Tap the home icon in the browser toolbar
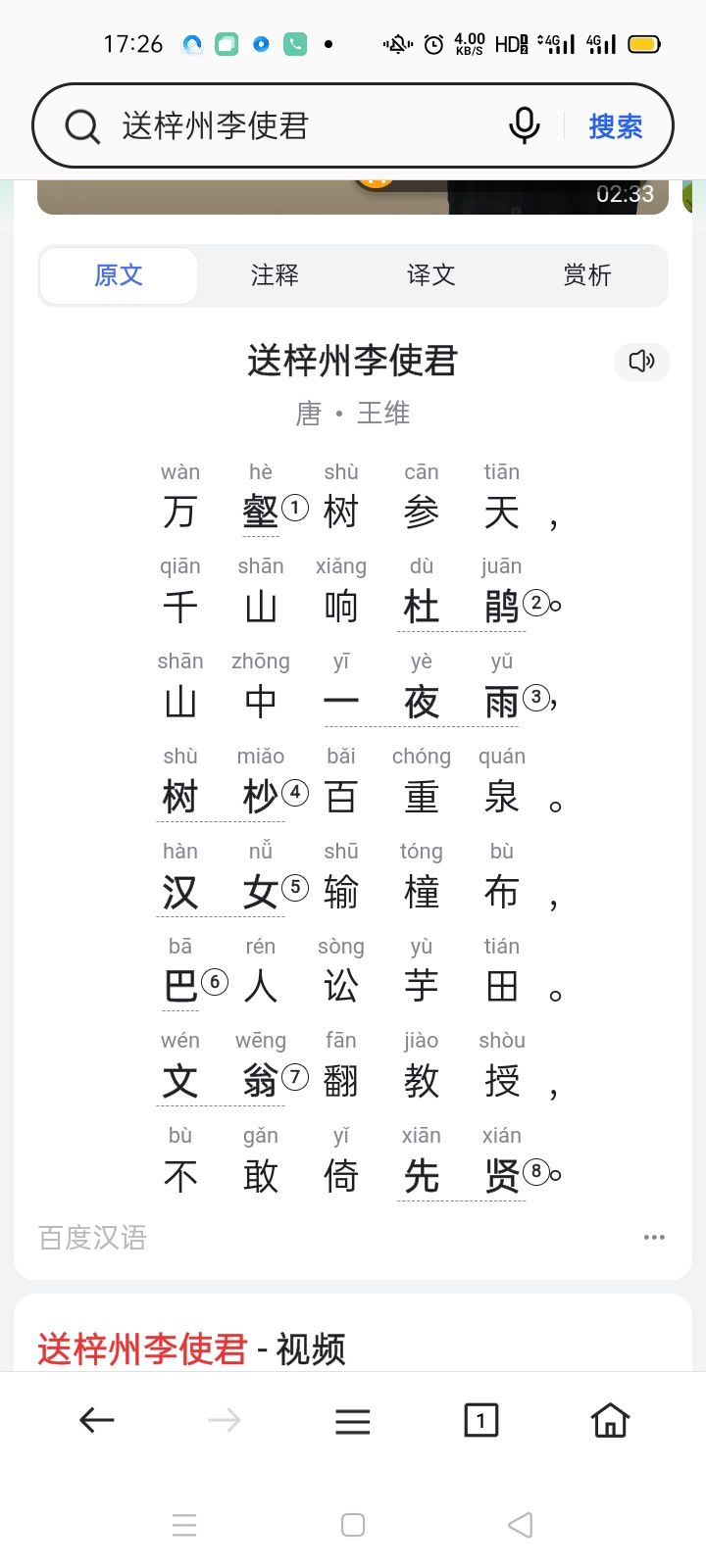This screenshot has height=1568, width=706. click(609, 1420)
